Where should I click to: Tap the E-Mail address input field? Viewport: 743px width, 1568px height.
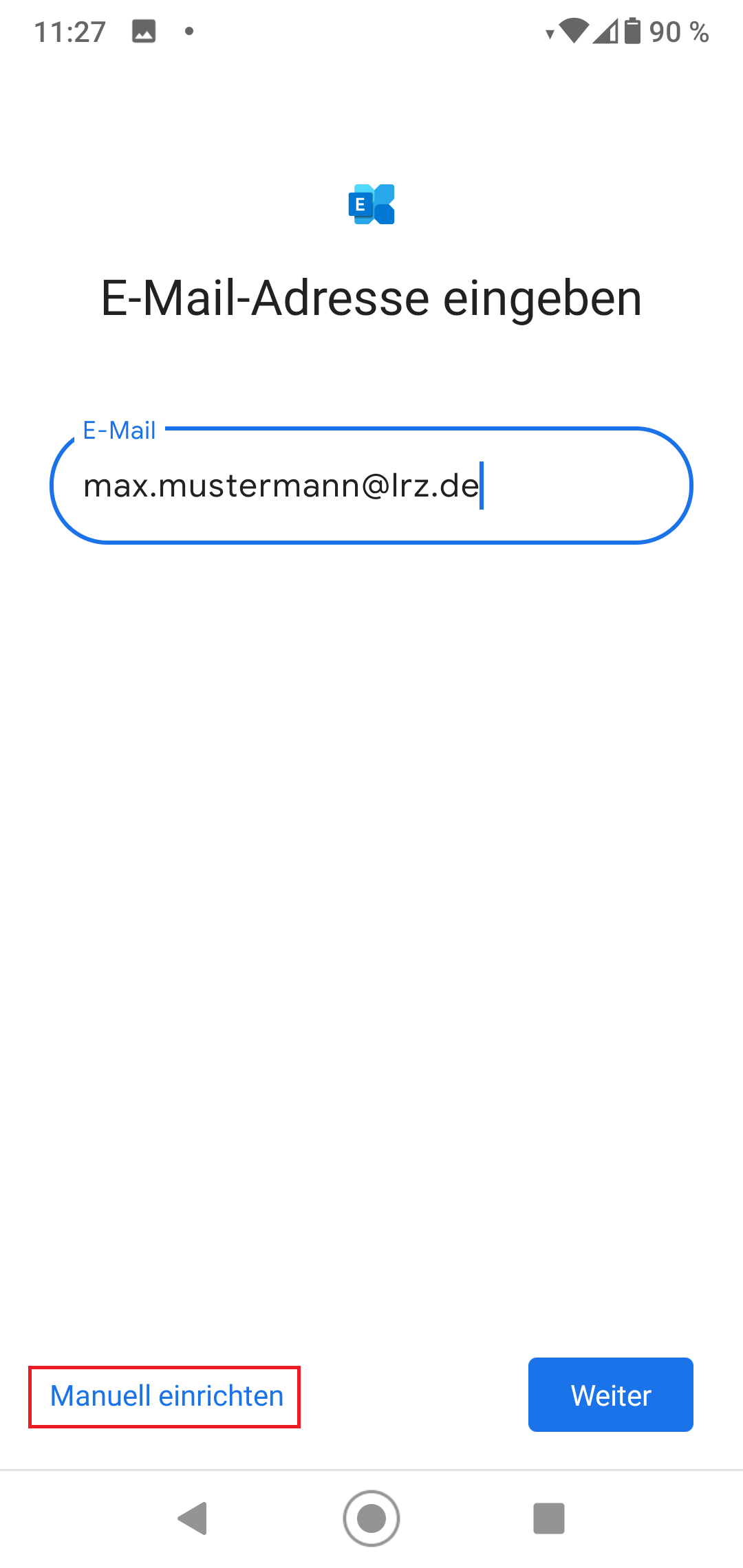[371, 486]
